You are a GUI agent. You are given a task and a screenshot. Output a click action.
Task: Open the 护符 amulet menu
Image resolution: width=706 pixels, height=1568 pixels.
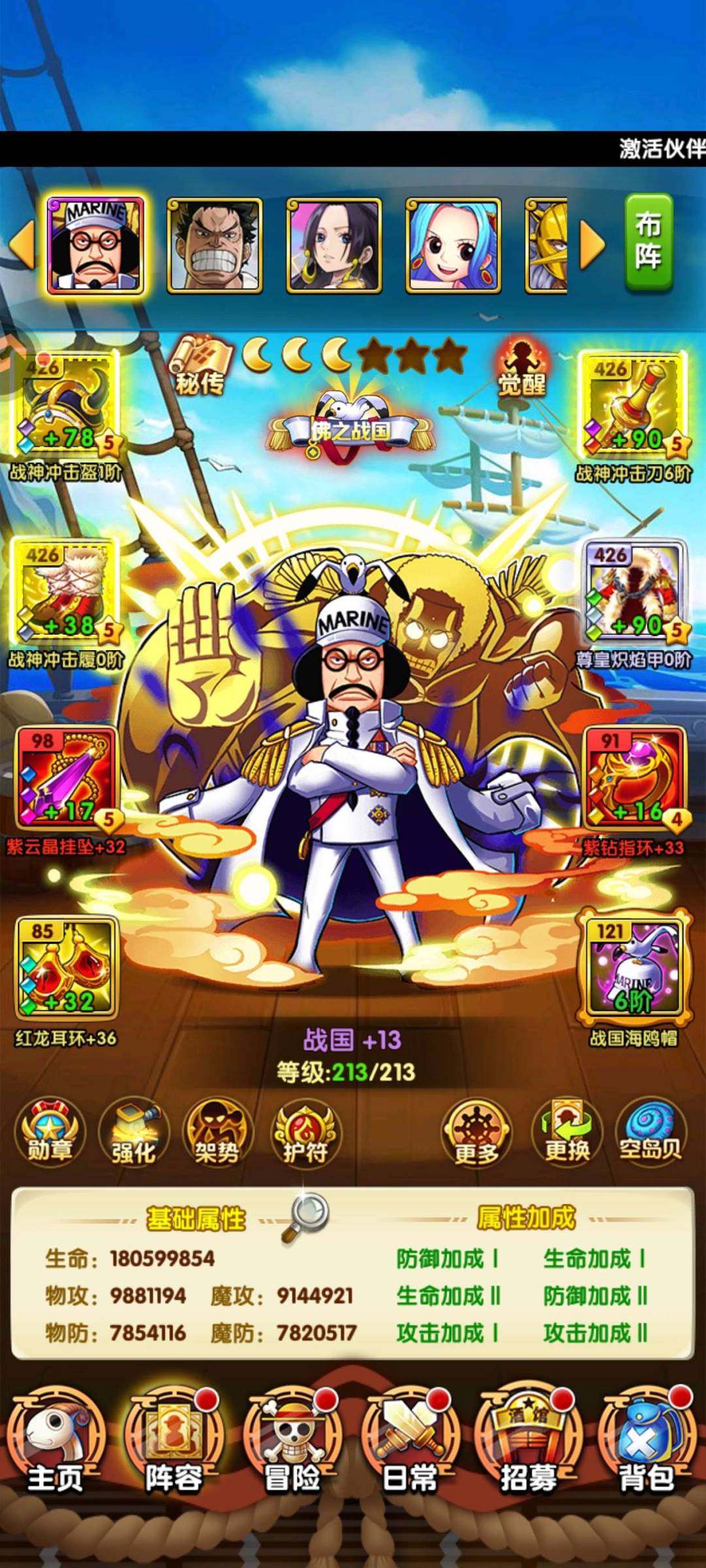tap(305, 1132)
